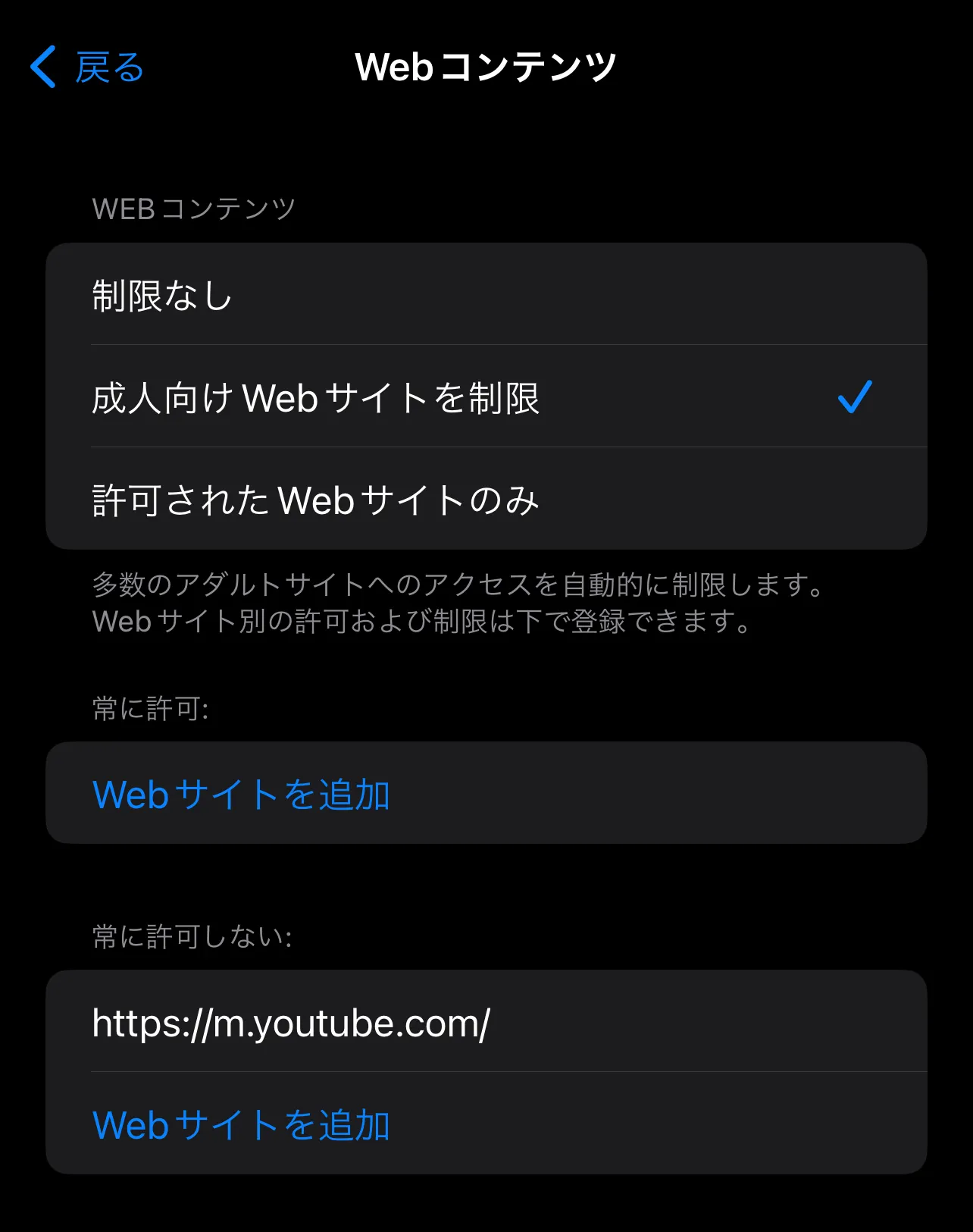Tap the blue checkmark next to 成人向けWebサイトを制限

coord(855,395)
